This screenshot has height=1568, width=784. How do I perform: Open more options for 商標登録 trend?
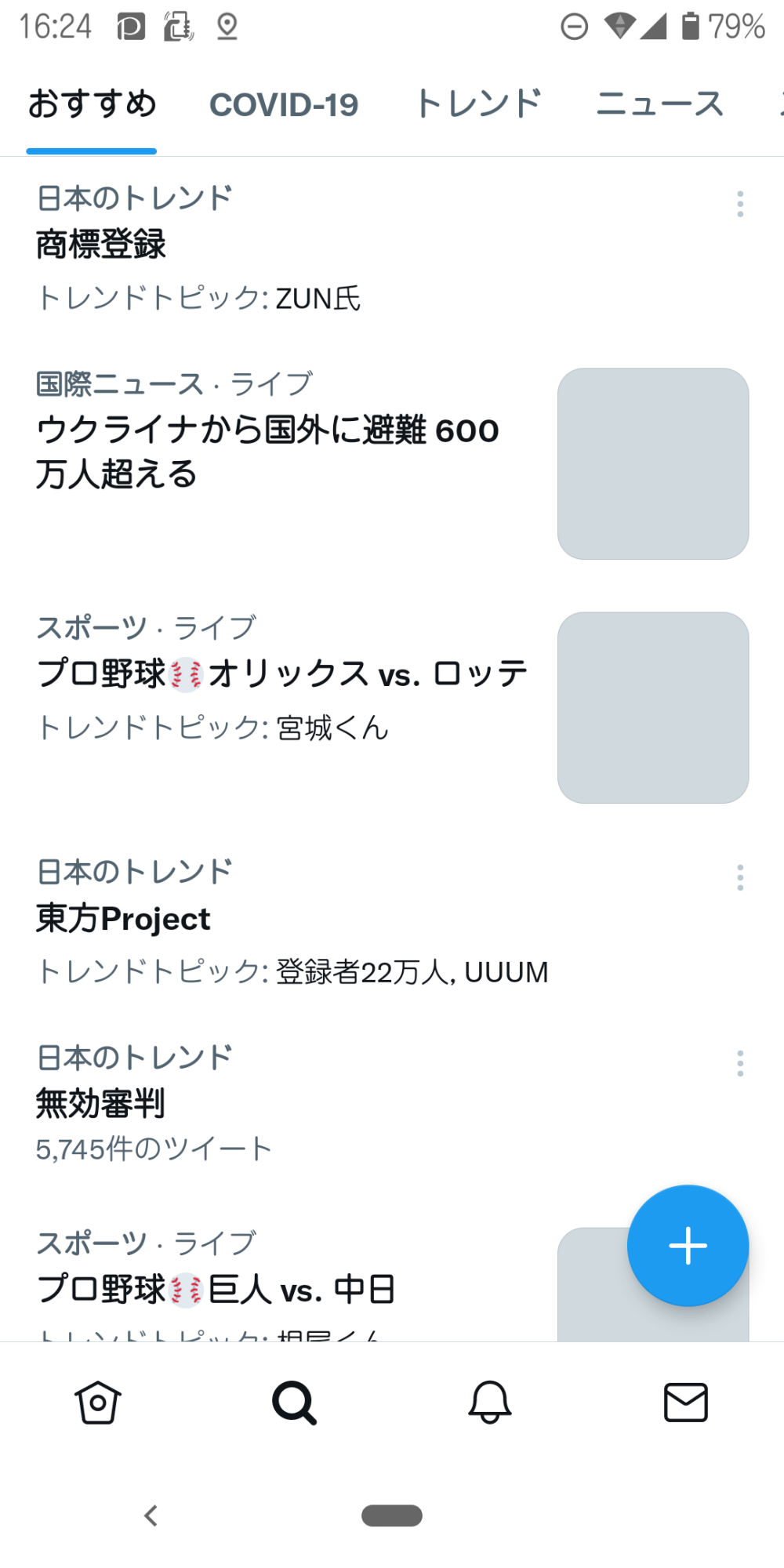pos(740,204)
